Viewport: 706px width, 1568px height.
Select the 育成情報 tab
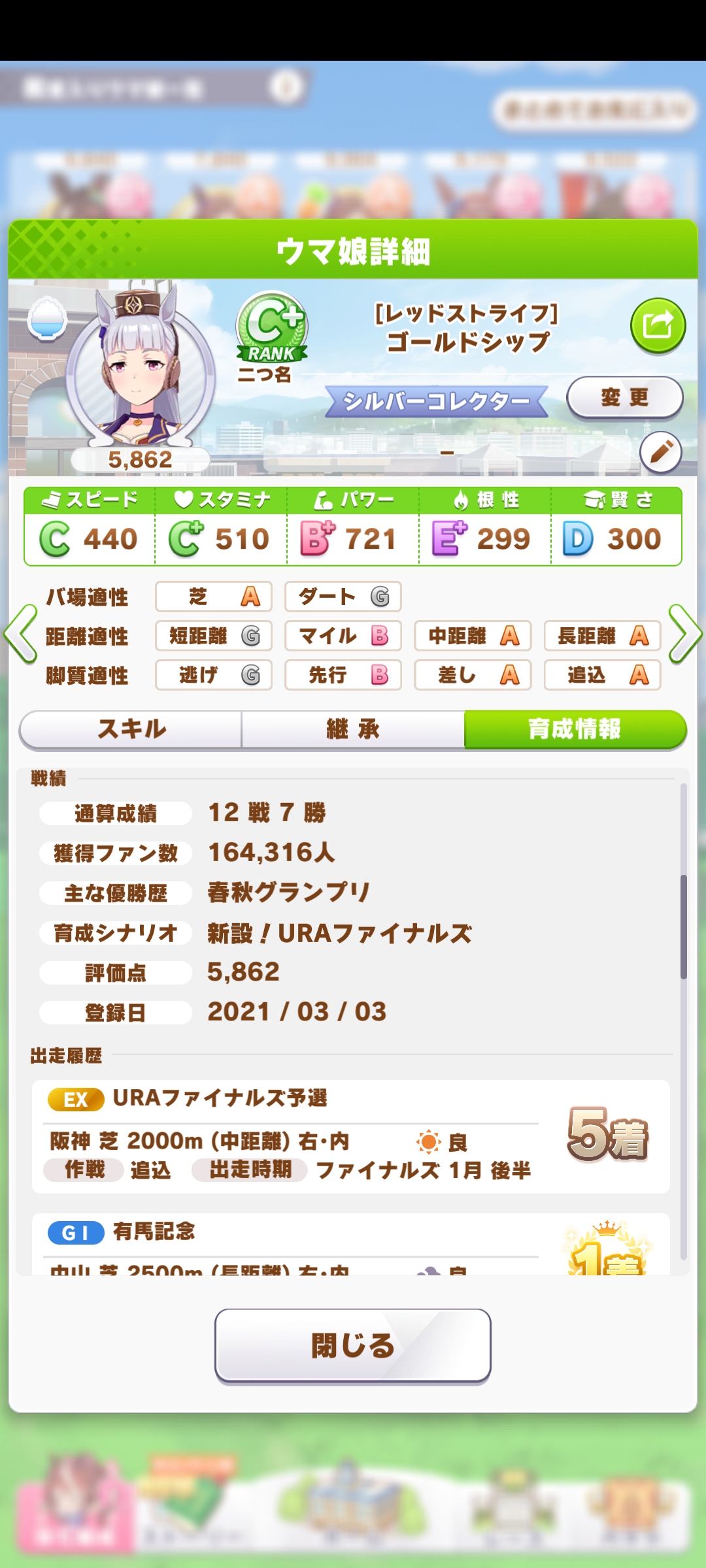(x=575, y=729)
